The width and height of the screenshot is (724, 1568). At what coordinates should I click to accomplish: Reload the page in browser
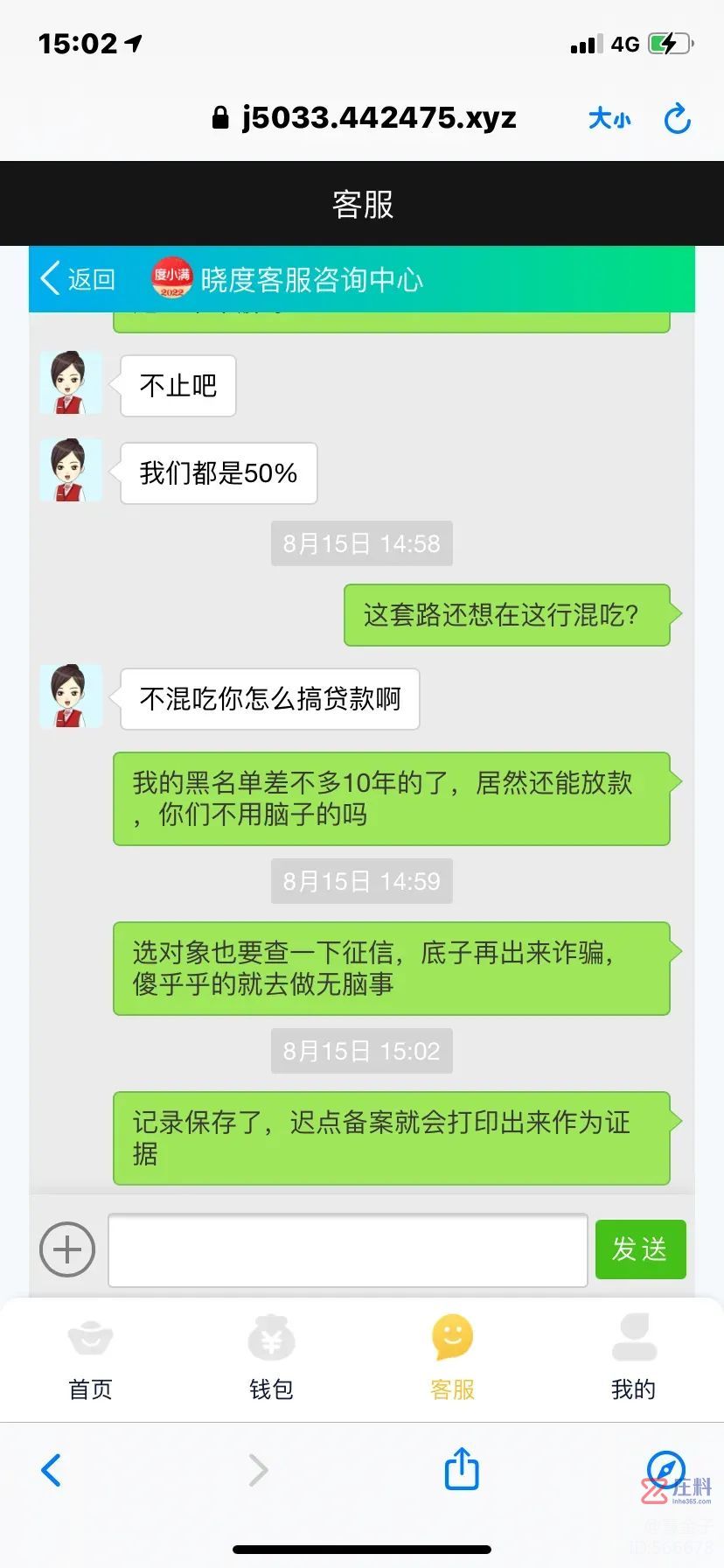(x=678, y=118)
